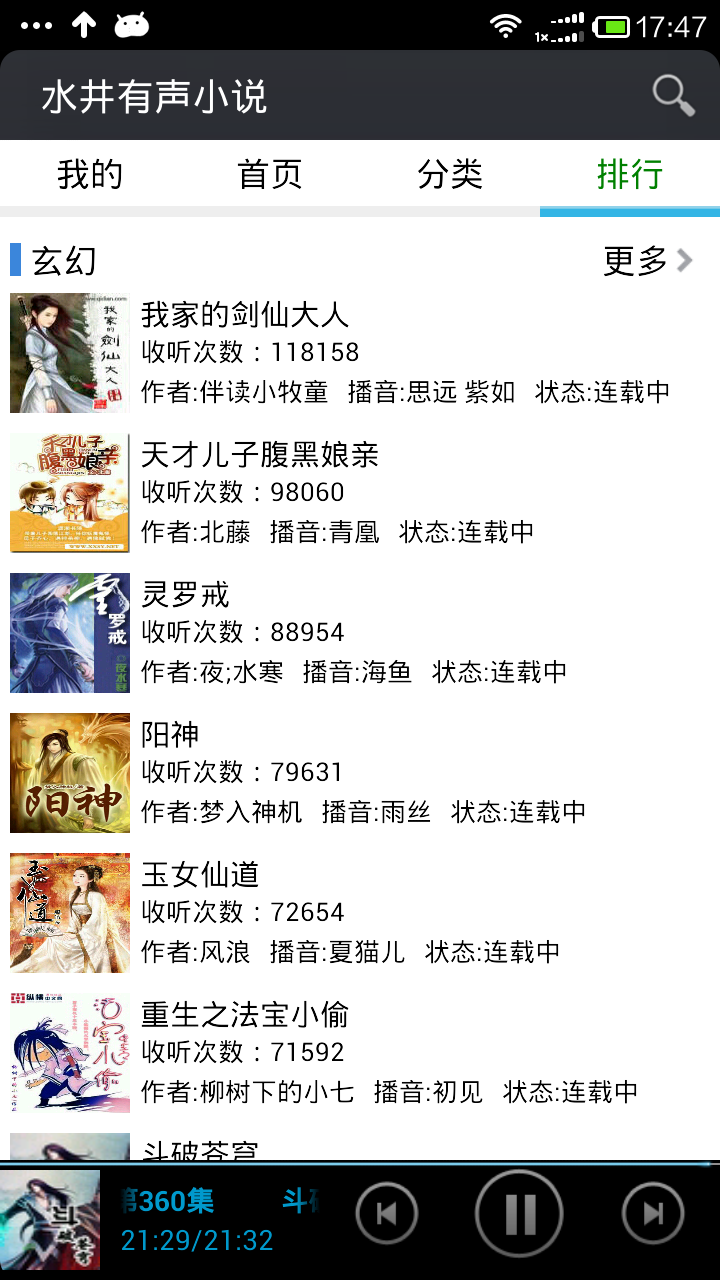720x1280 pixels.
Task: Open the chevron next to 更多
Action: coord(684,259)
